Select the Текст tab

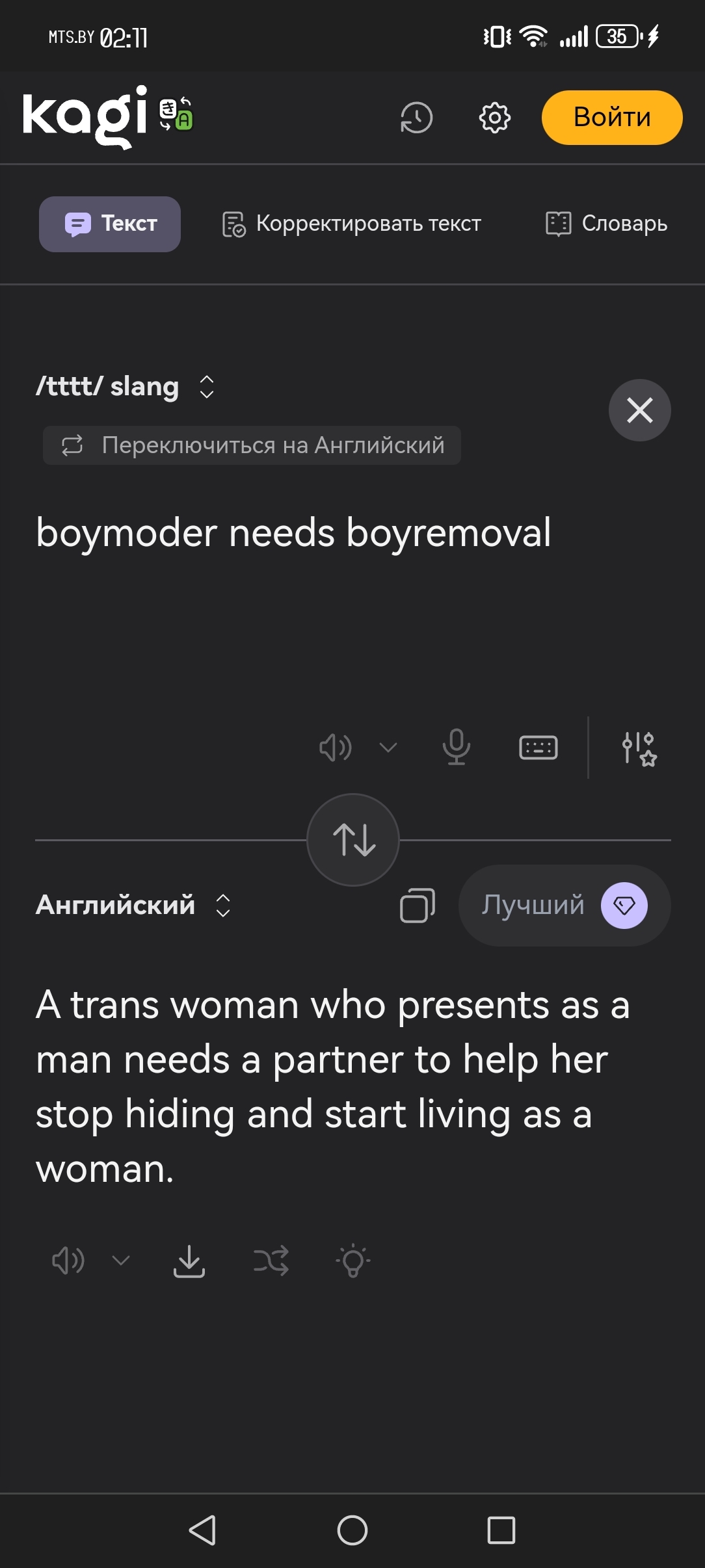point(110,224)
